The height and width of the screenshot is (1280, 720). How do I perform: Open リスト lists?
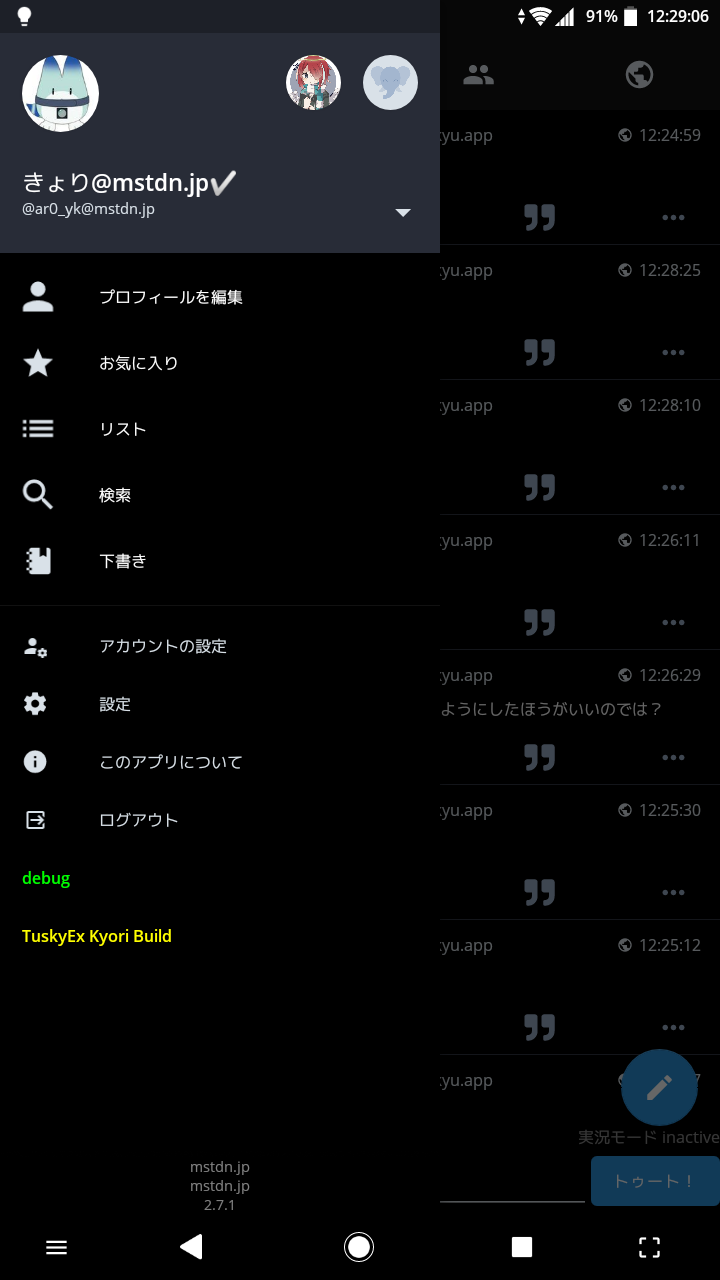(x=220, y=429)
